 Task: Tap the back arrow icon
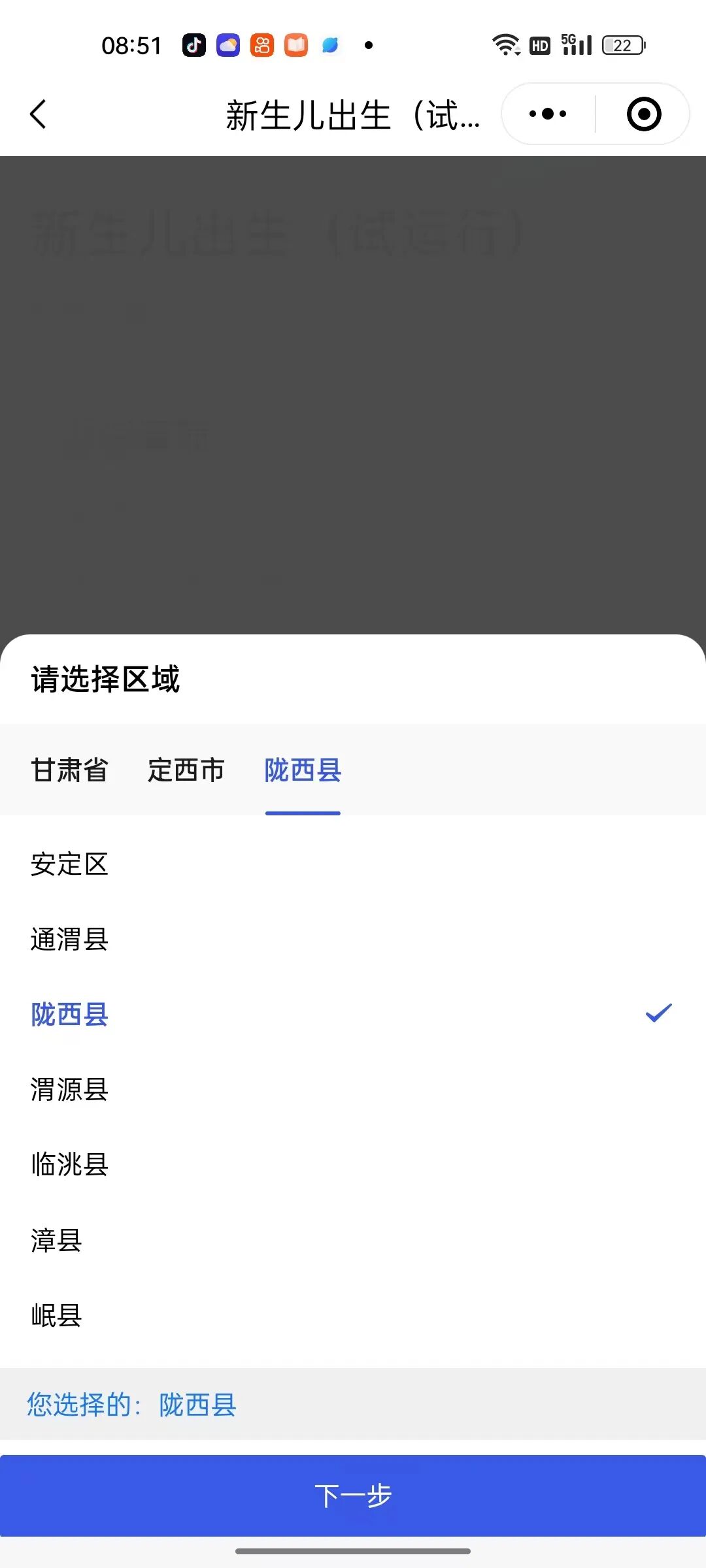point(39,114)
